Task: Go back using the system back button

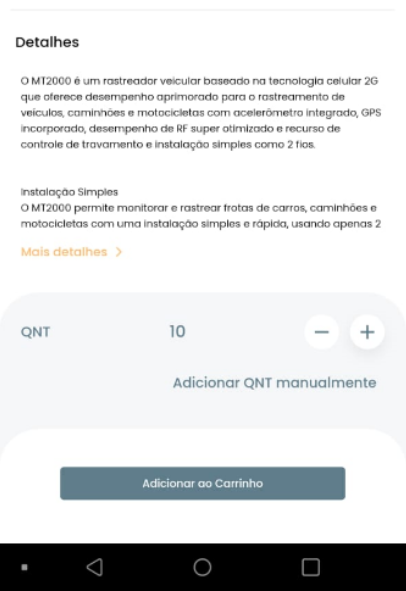Action: point(95,567)
